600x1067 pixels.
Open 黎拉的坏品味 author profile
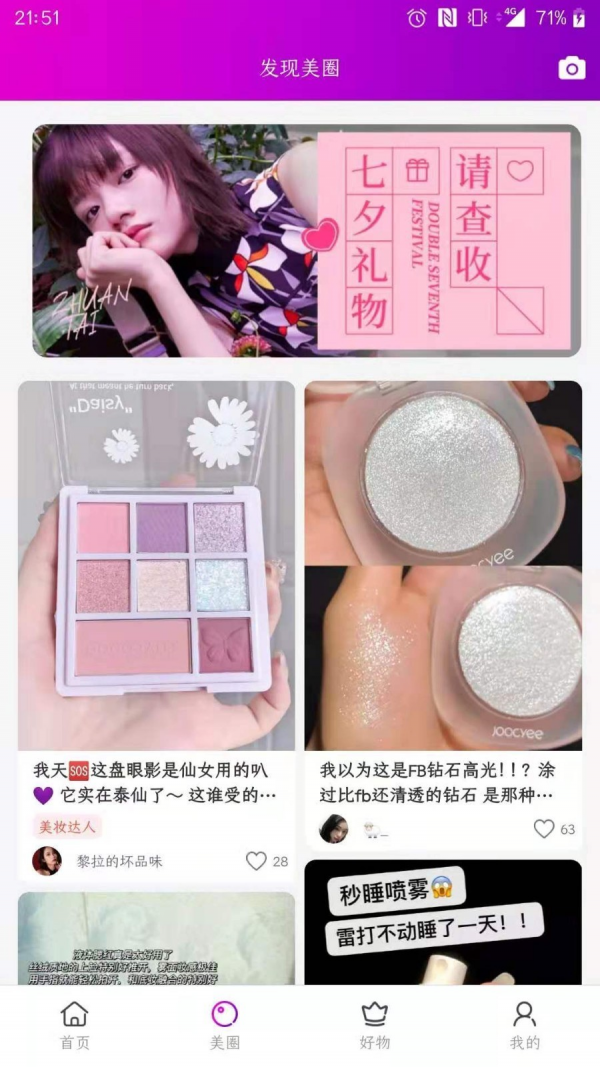point(119,861)
